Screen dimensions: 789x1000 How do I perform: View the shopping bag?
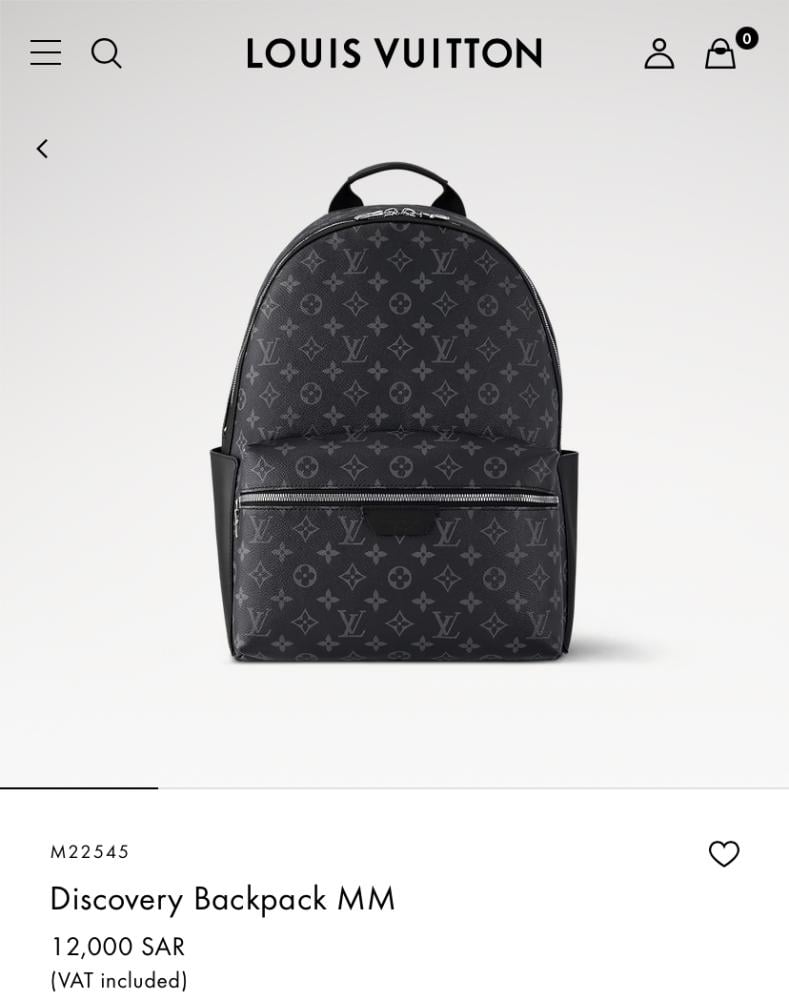point(721,54)
